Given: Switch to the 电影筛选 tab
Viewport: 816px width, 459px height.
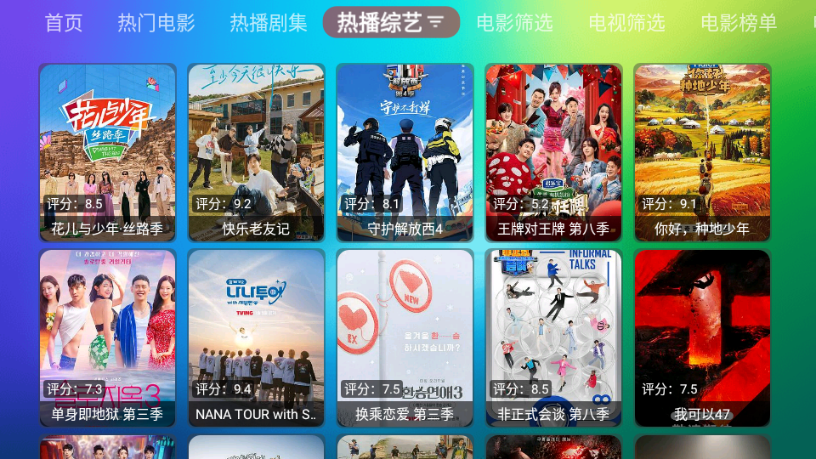Looking at the screenshot, I should pos(514,23).
